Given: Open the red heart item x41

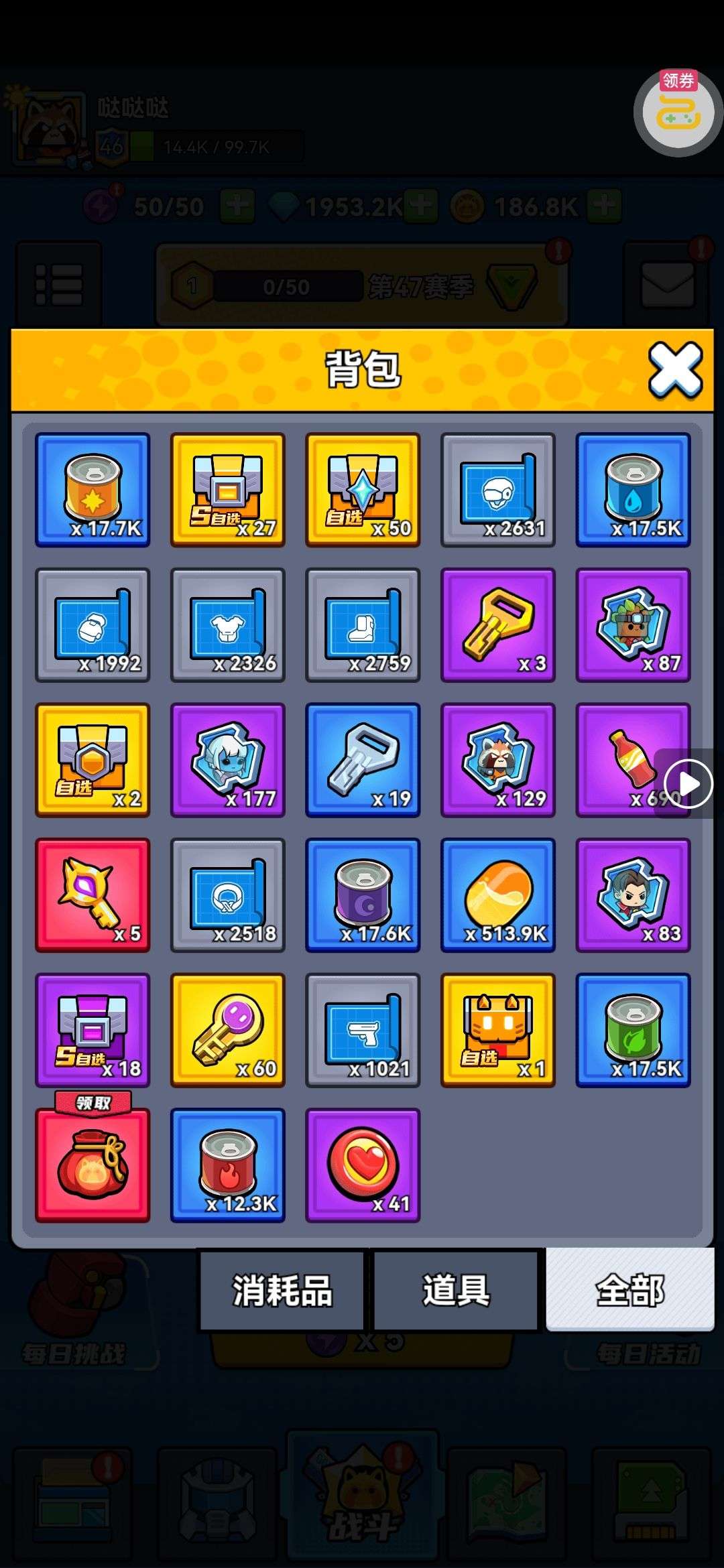Looking at the screenshot, I should coord(363,1165).
